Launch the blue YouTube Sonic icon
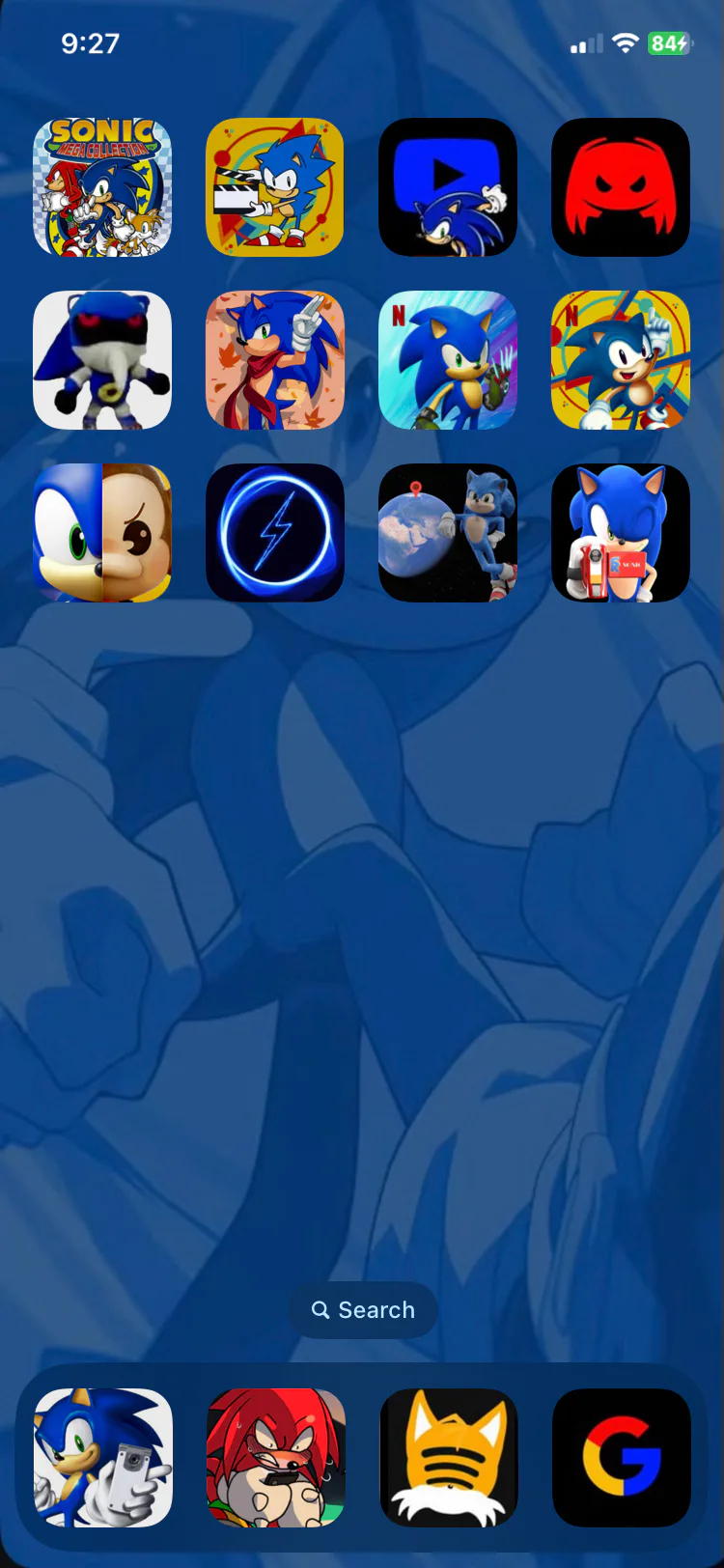 pyautogui.click(x=448, y=187)
